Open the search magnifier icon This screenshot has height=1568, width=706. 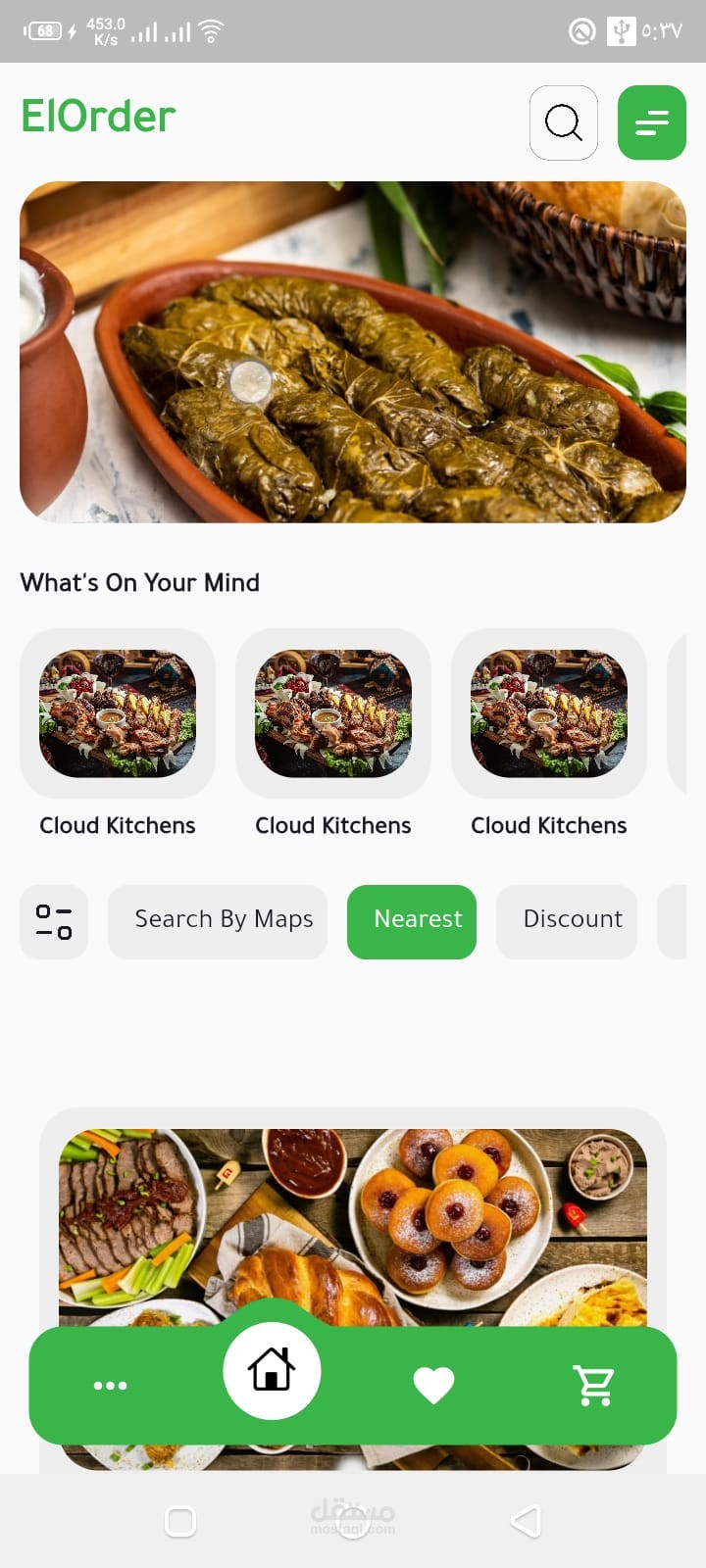pos(563,122)
